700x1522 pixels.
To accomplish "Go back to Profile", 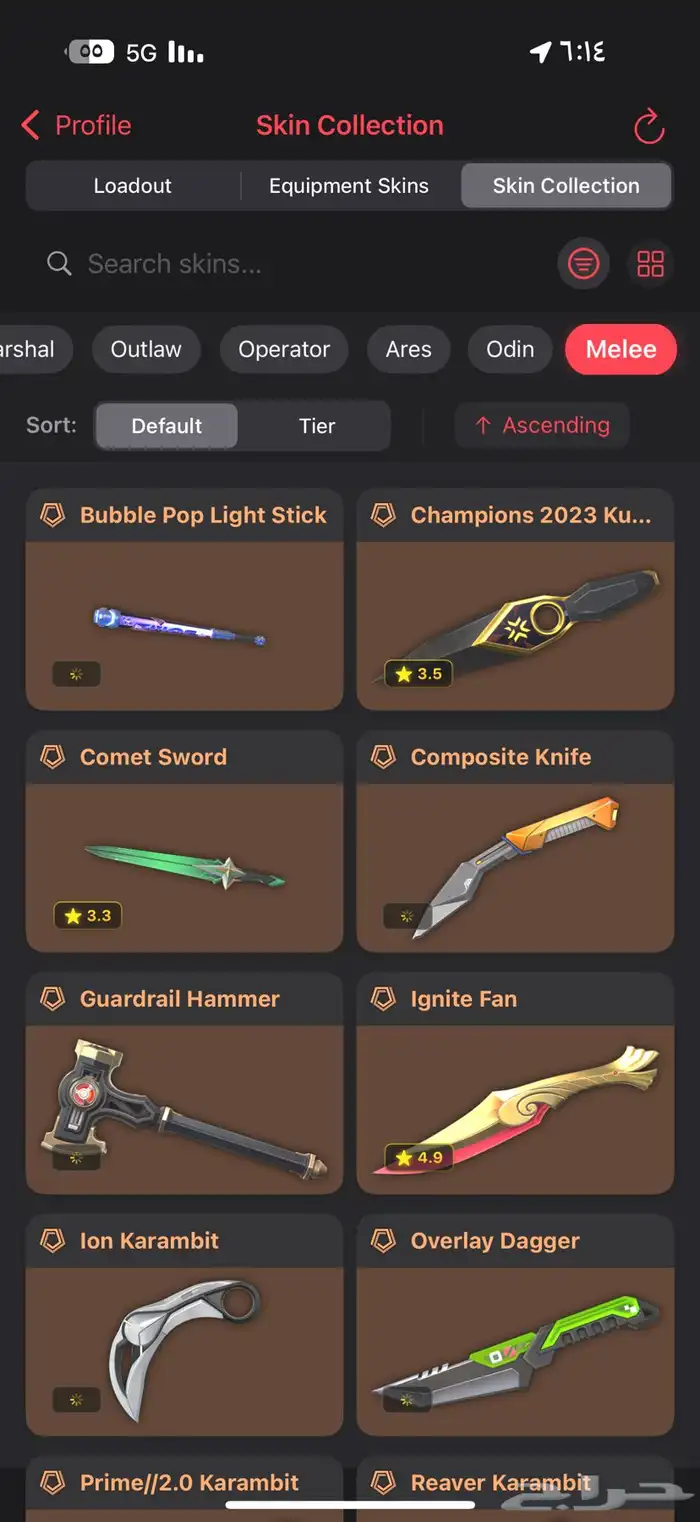I will click(x=77, y=125).
